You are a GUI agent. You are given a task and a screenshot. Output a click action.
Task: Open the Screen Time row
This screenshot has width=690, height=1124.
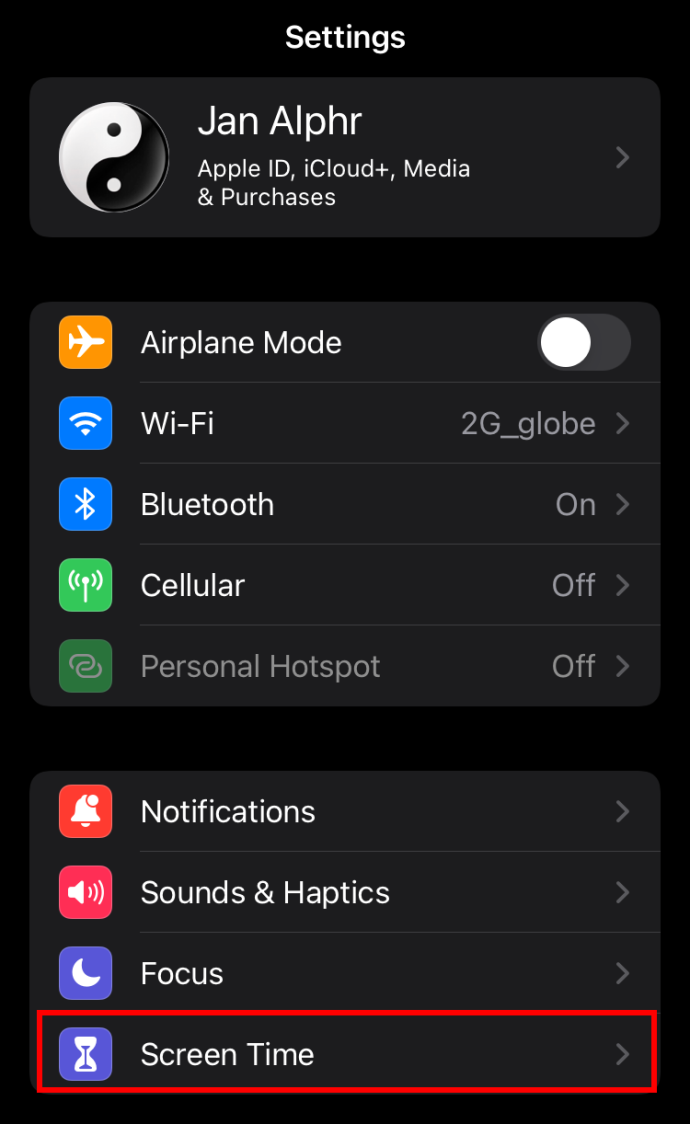click(x=347, y=1052)
